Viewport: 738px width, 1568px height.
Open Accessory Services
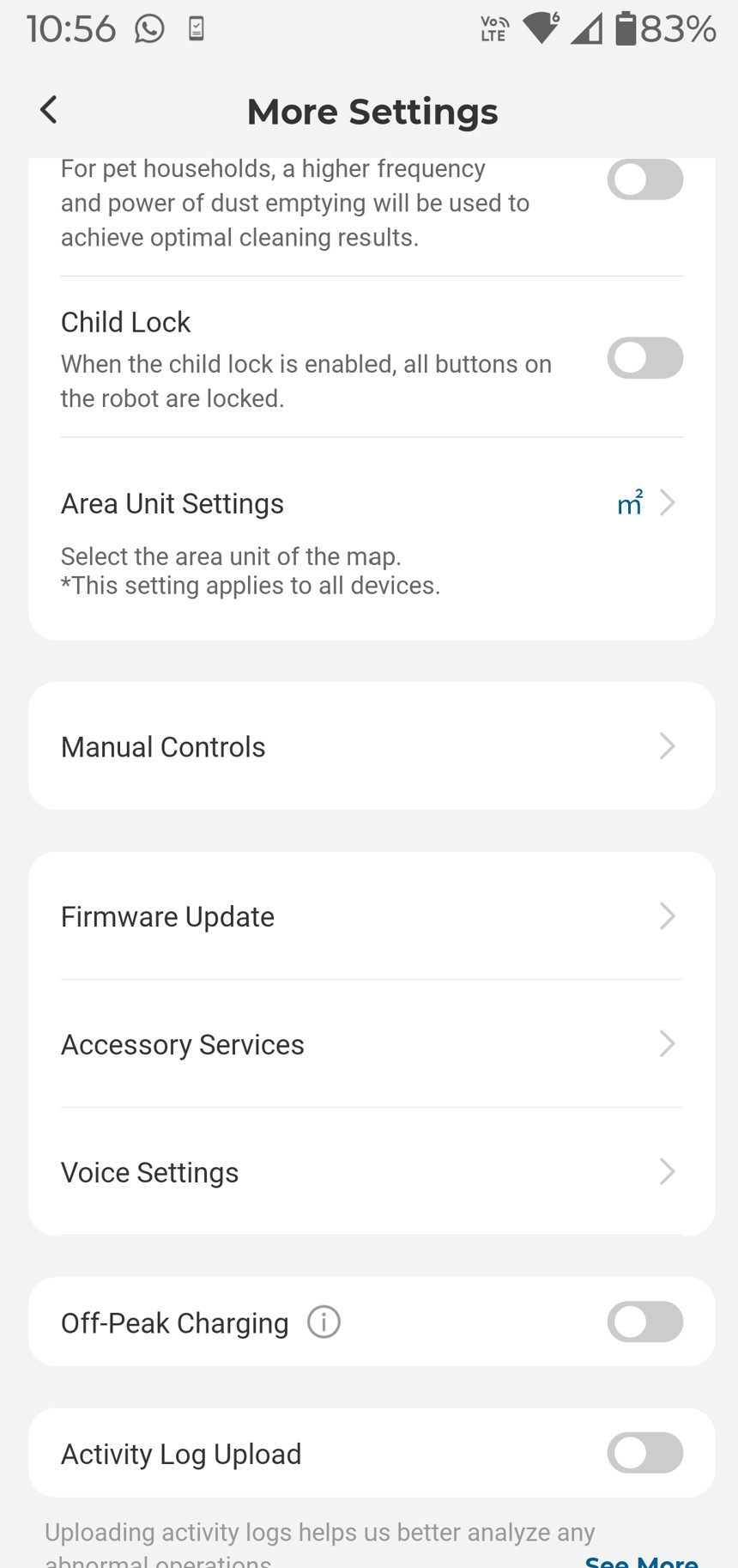(371, 1044)
